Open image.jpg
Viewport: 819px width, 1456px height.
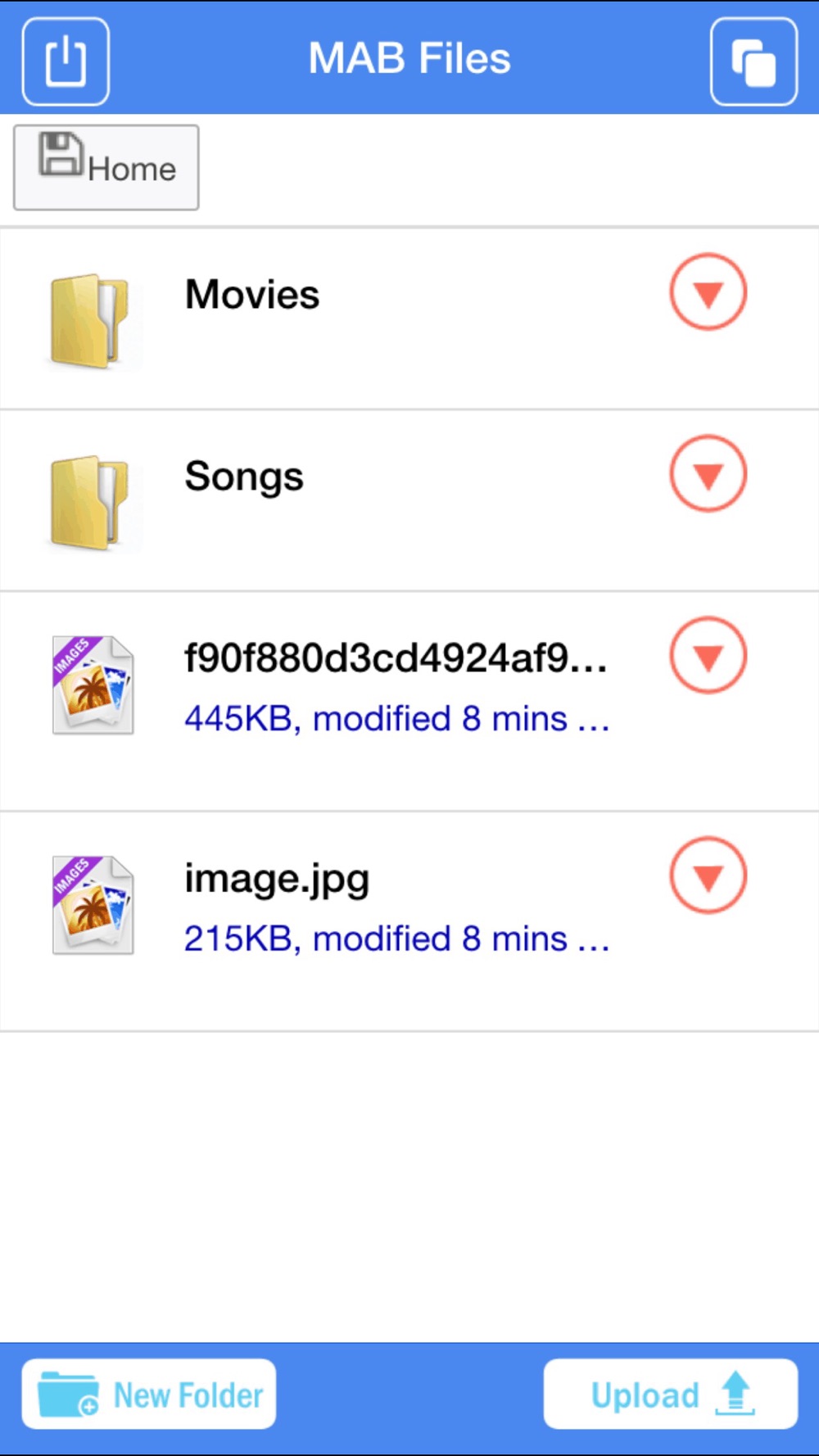[x=409, y=922]
